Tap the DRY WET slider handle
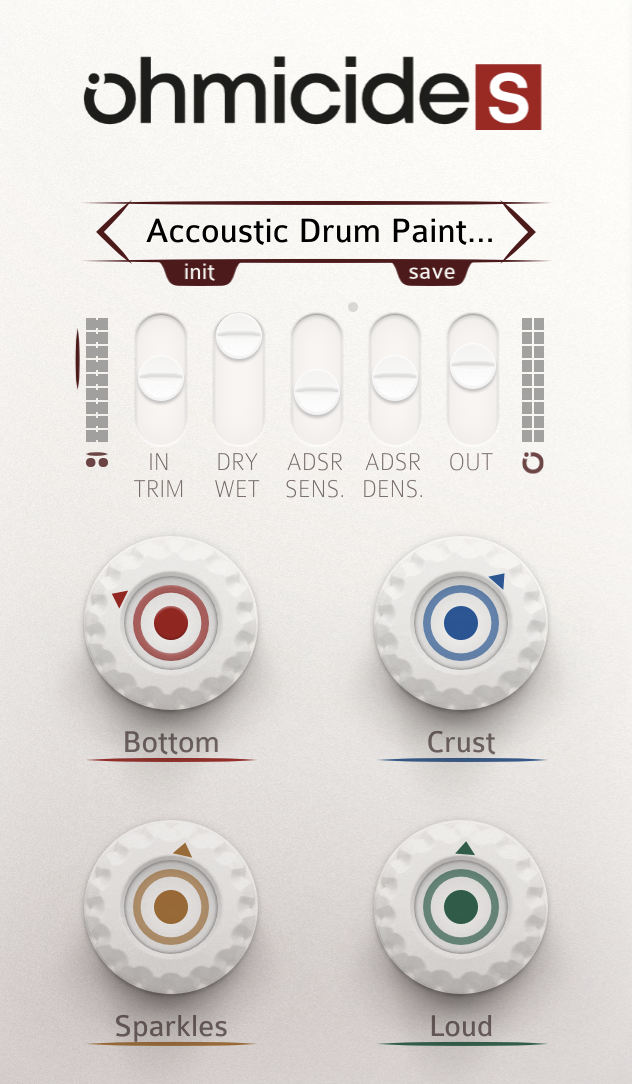Viewport: 632px width, 1084px height. pyautogui.click(x=239, y=336)
